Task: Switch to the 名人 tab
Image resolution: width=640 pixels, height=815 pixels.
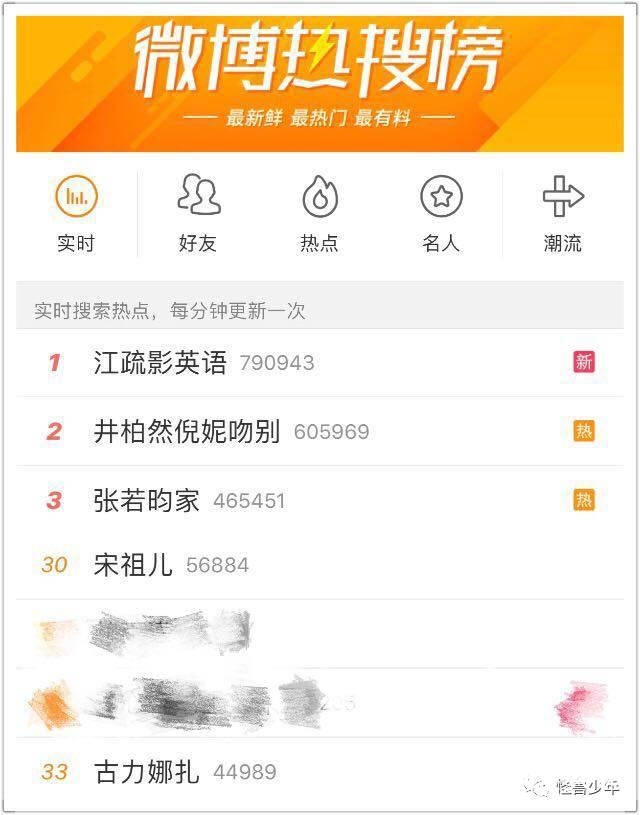Action: point(441,213)
